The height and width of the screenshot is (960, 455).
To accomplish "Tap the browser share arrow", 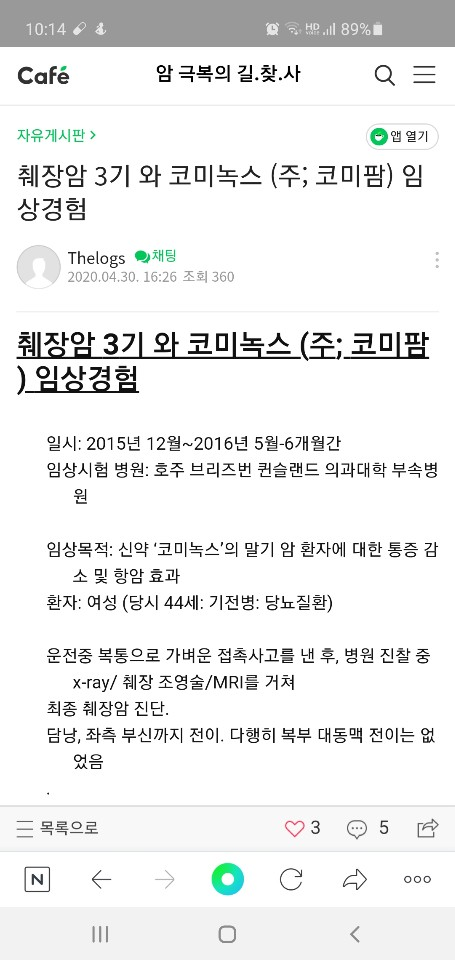I will (355, 880).
